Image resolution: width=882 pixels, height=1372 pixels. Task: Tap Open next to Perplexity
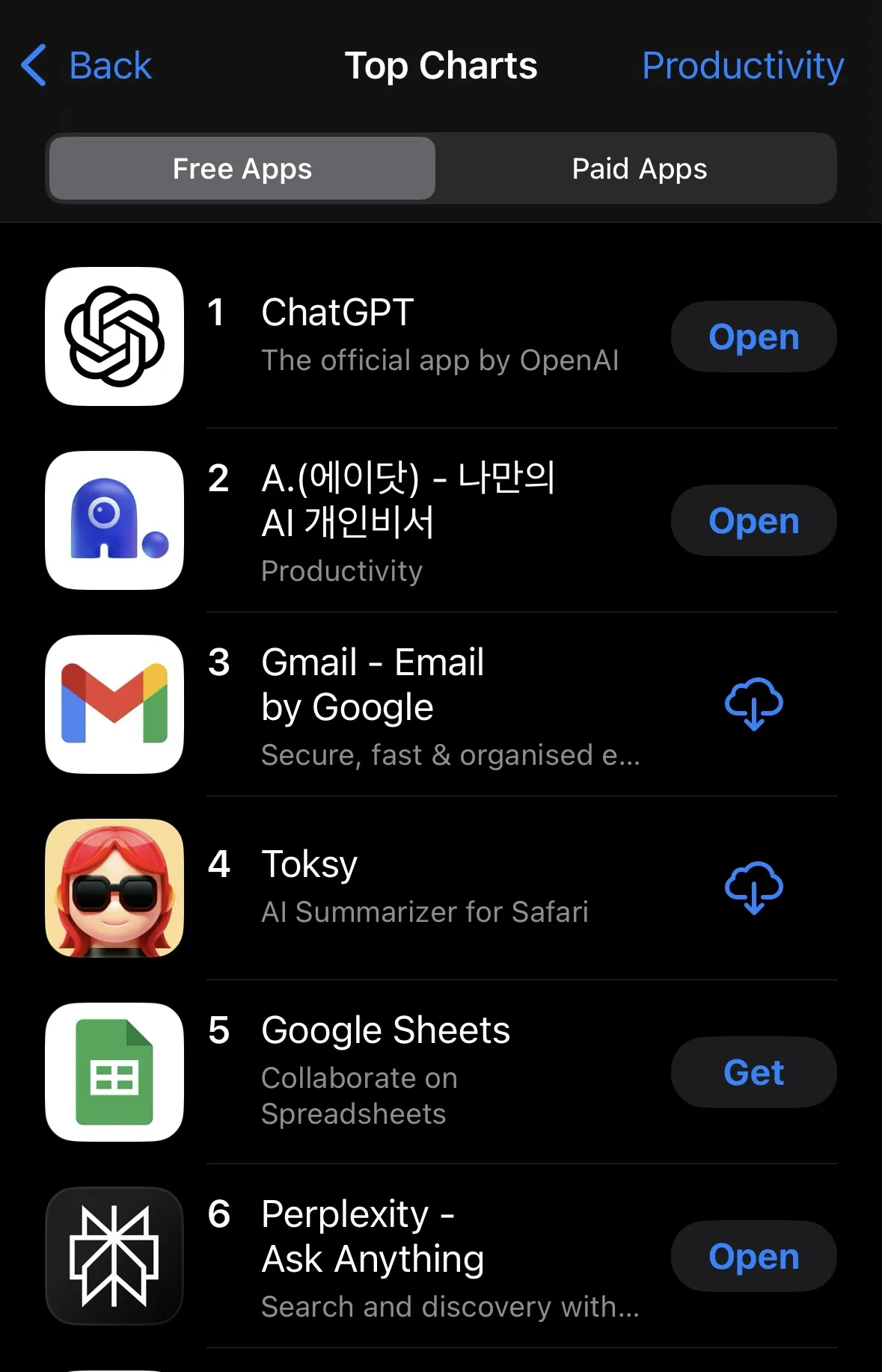click(x=753, y=1256)
